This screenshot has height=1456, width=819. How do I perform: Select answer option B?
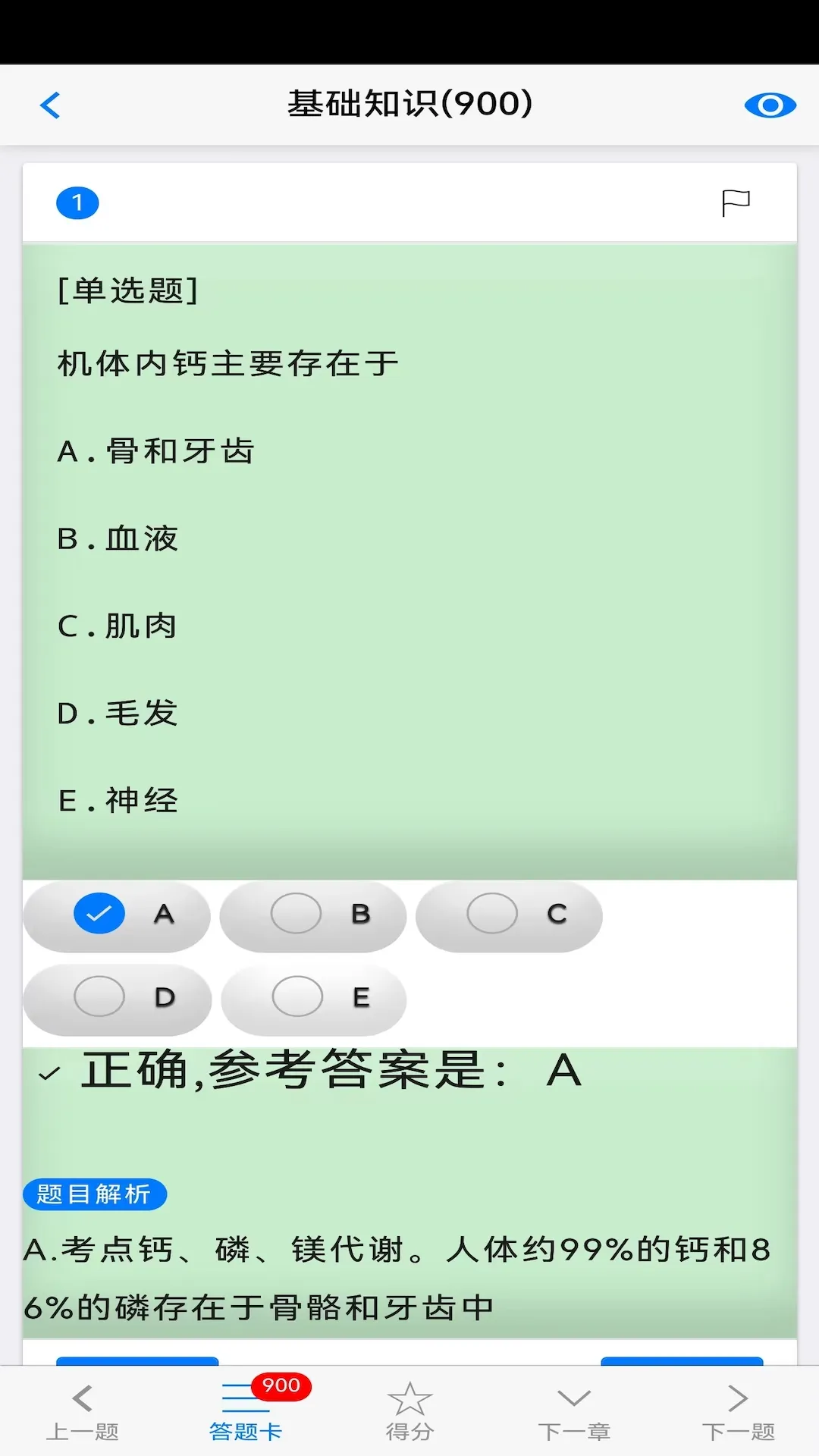click(x=313, y=915)
